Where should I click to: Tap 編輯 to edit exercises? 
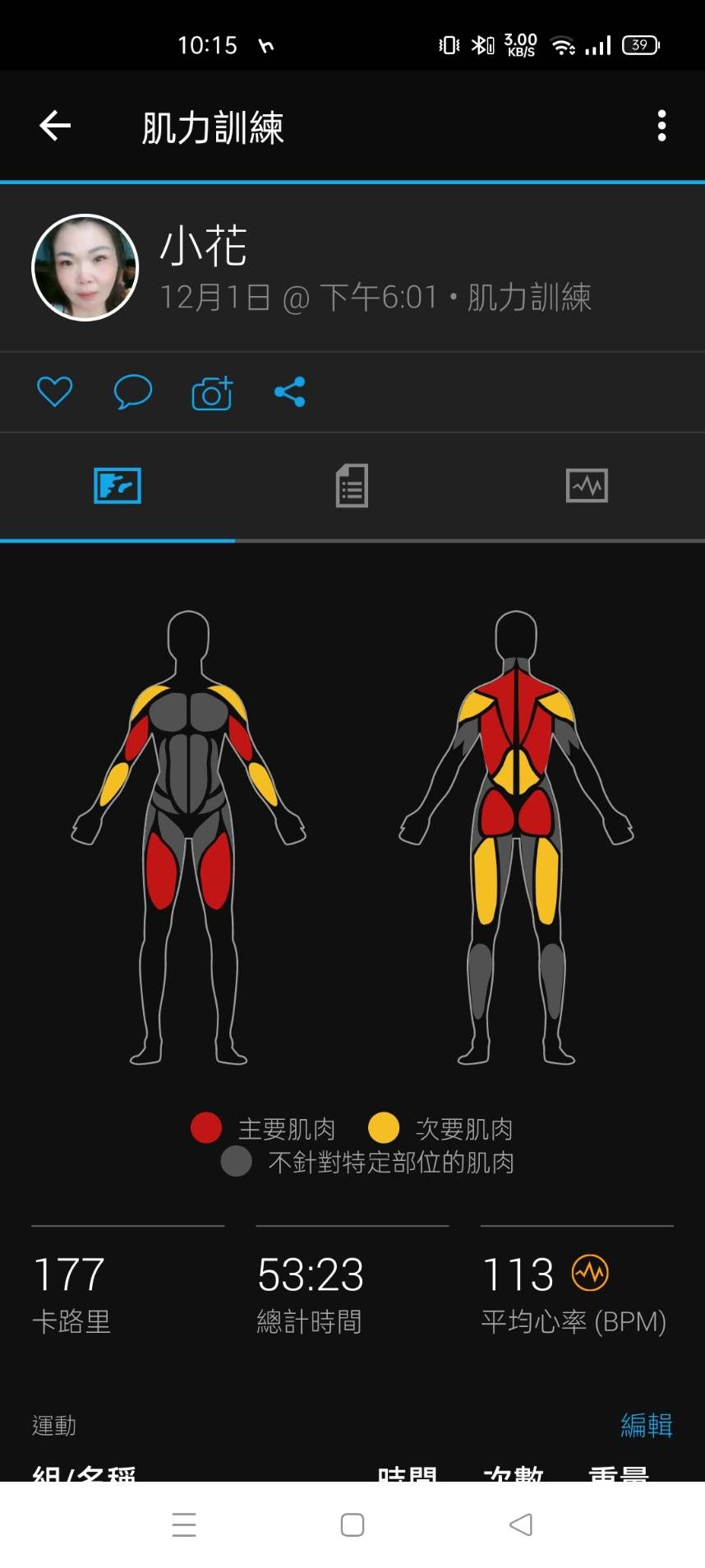[x=646, y=1425]
